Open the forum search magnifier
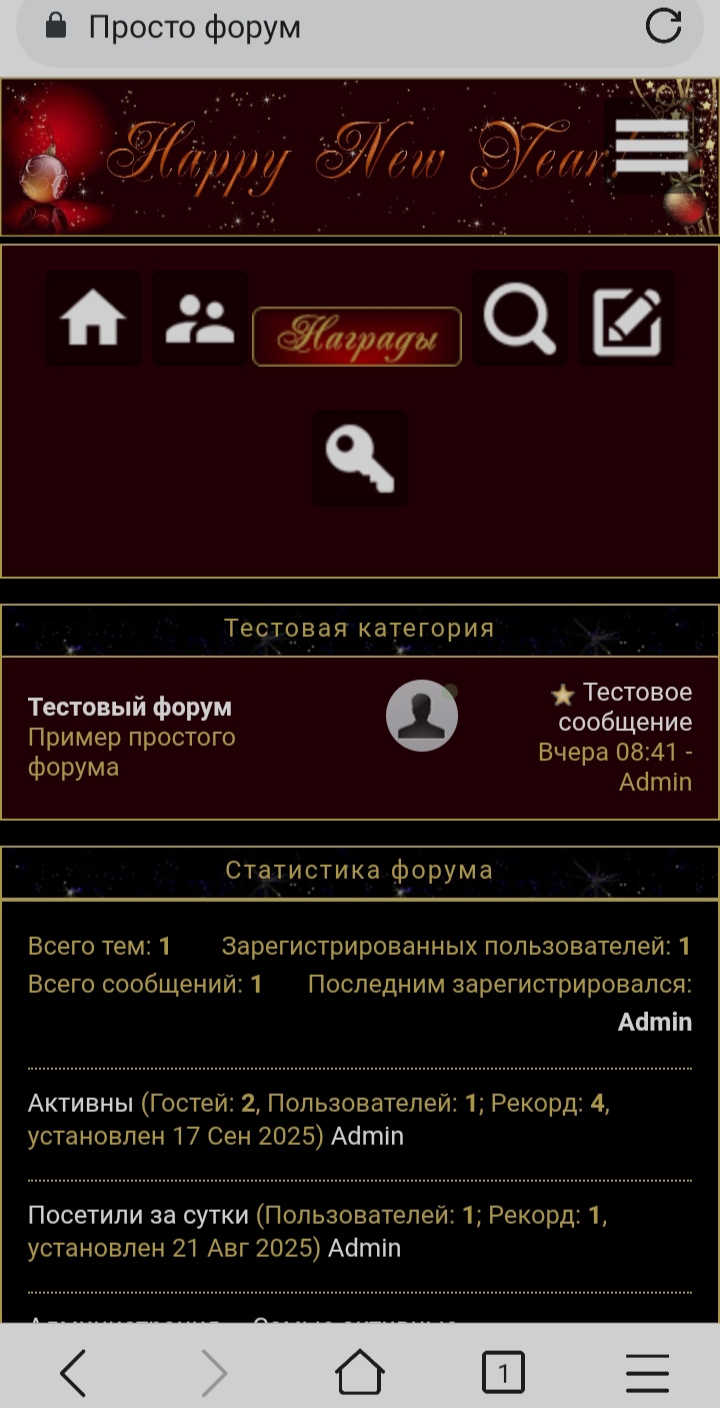This screenshot has height=1408, width=720. point(519,319)
